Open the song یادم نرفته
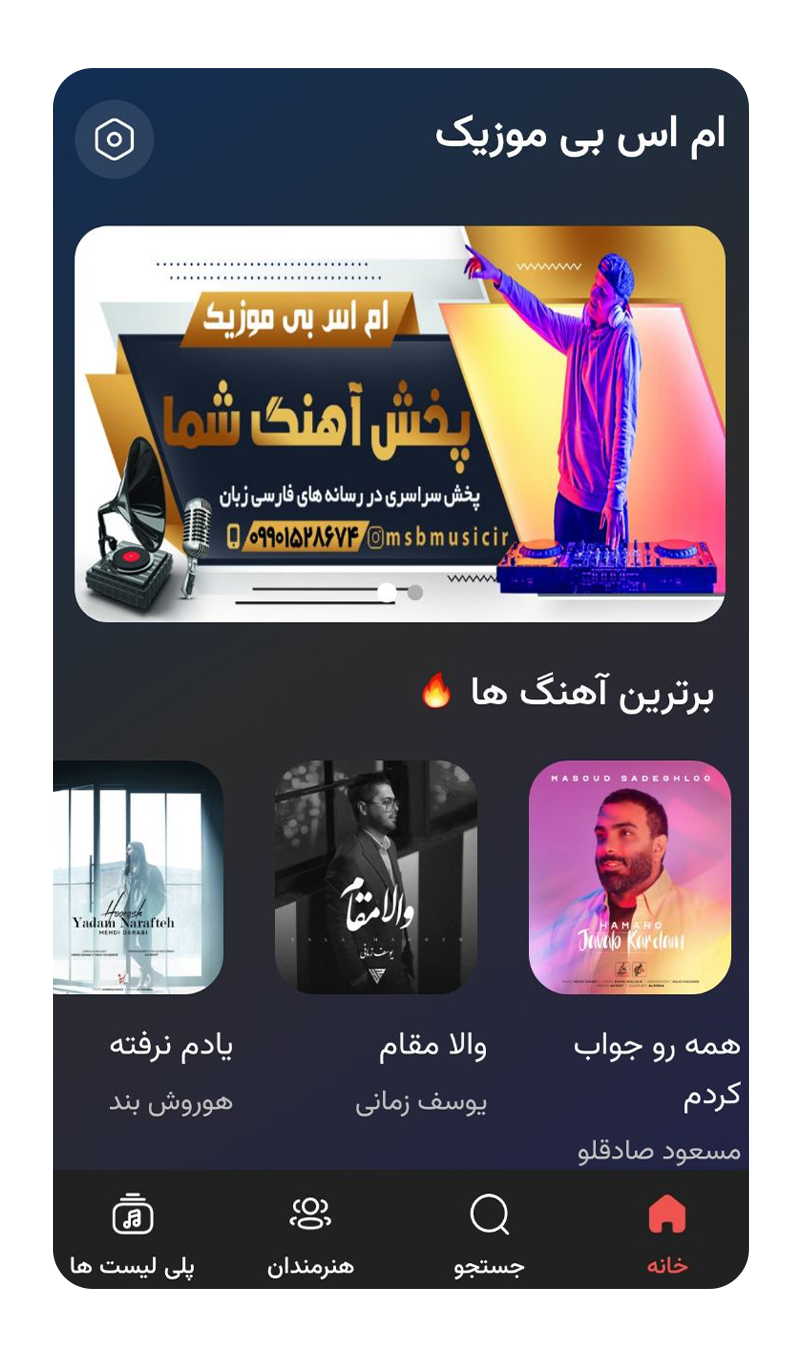 pyautogui.click(x=138, y=877)
